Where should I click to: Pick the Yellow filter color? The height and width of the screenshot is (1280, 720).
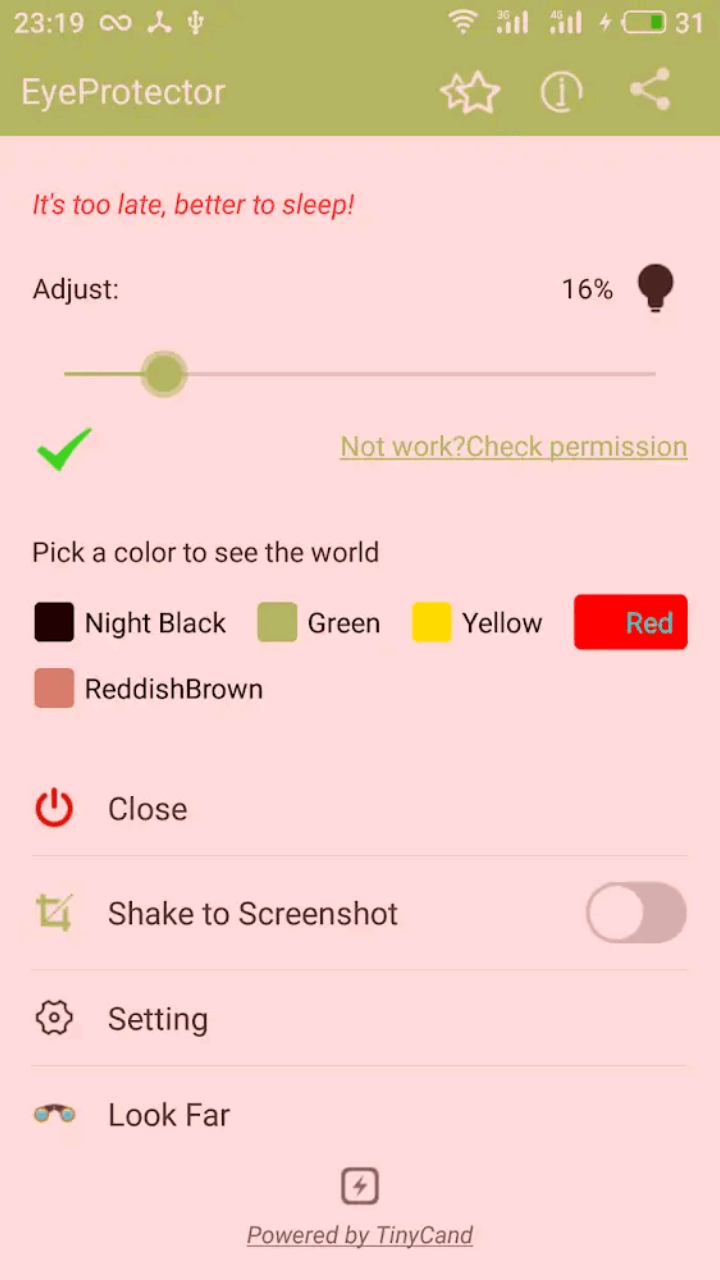click(477, 622)
